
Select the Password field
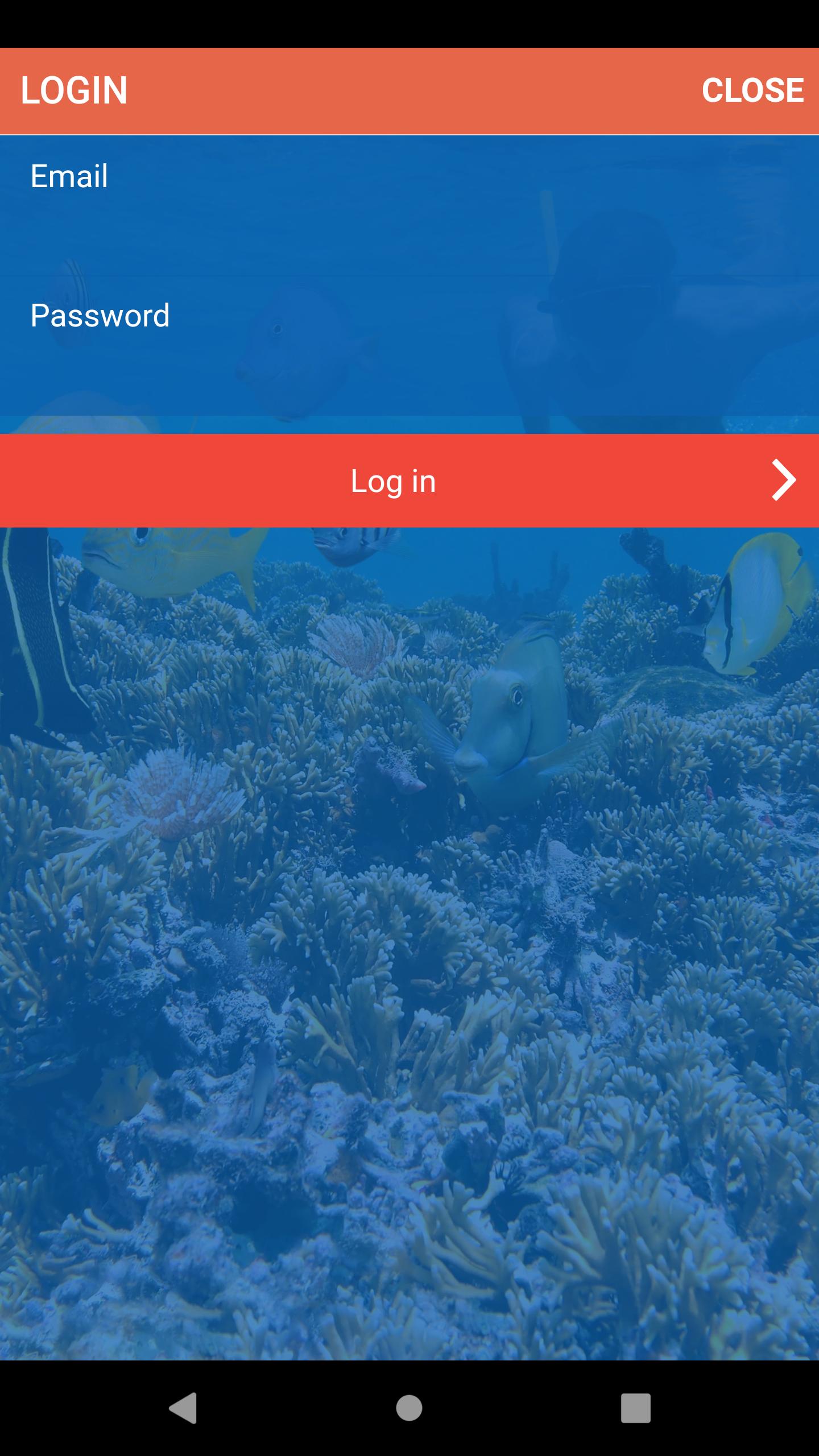[409, 345]
